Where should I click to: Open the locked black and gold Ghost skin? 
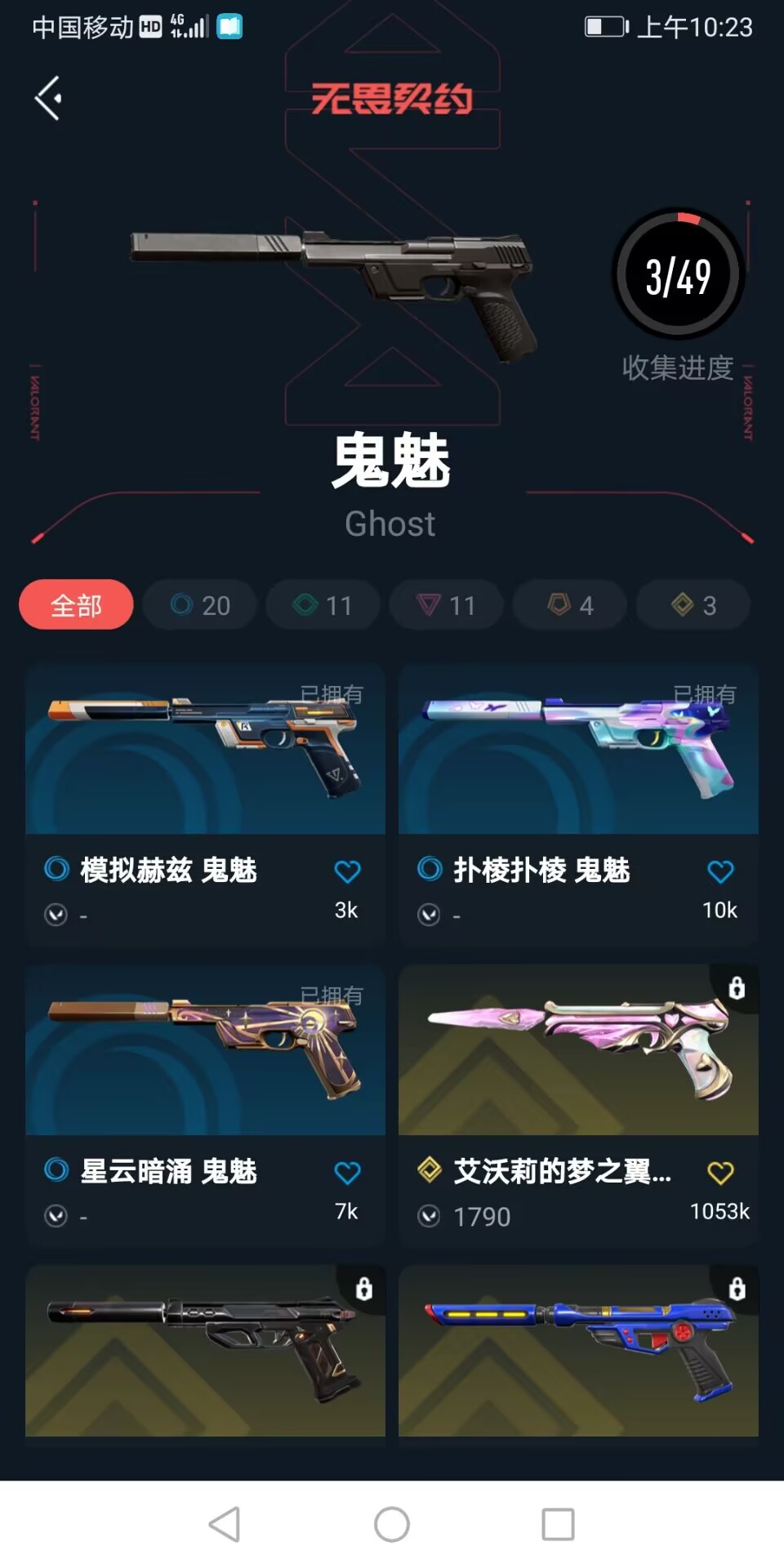point(205,1352)
